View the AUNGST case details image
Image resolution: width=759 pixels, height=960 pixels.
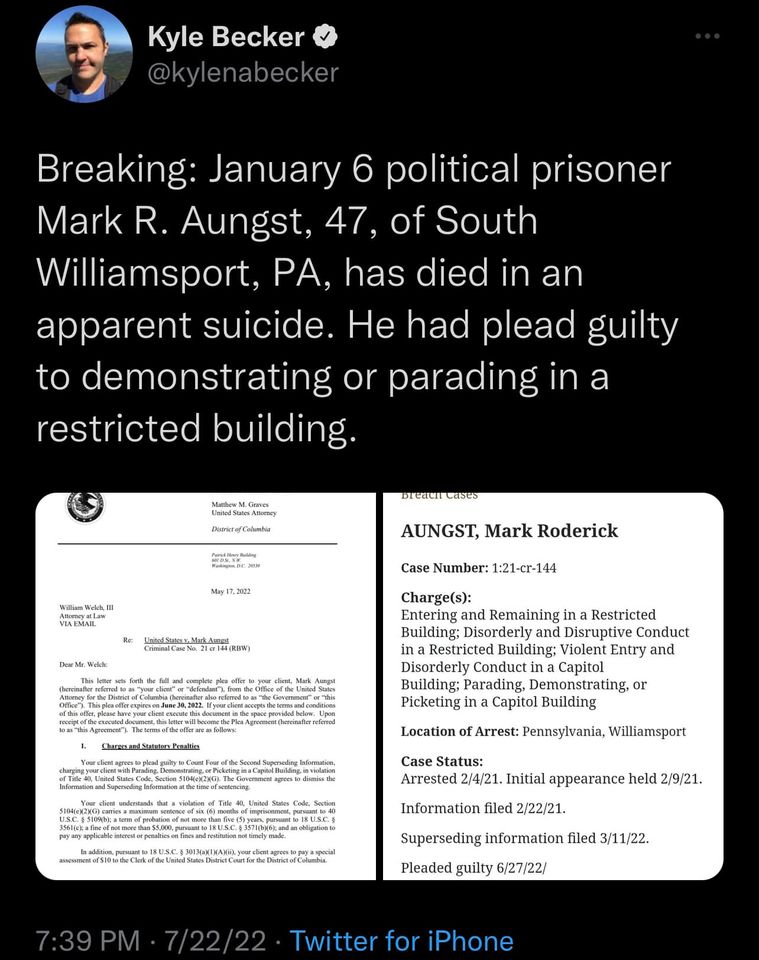click(553, 686)
